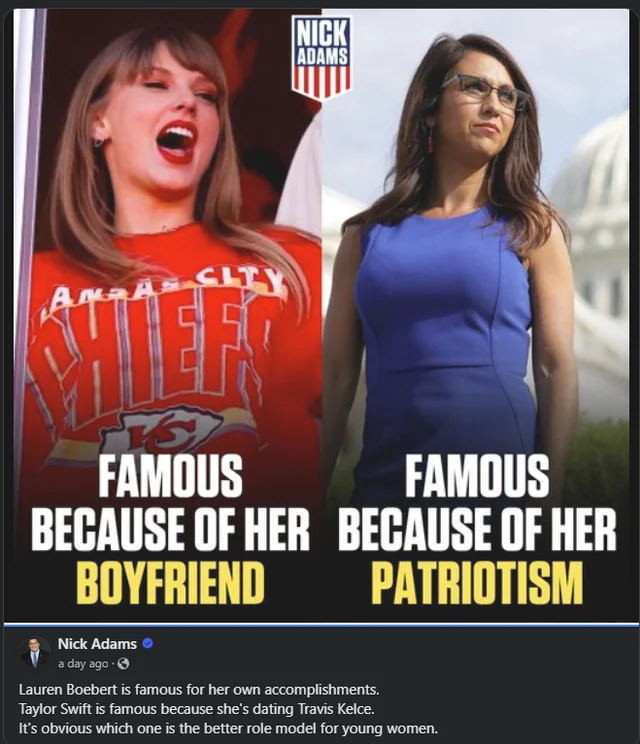Tap the post author's profile picture

(35, 652)
